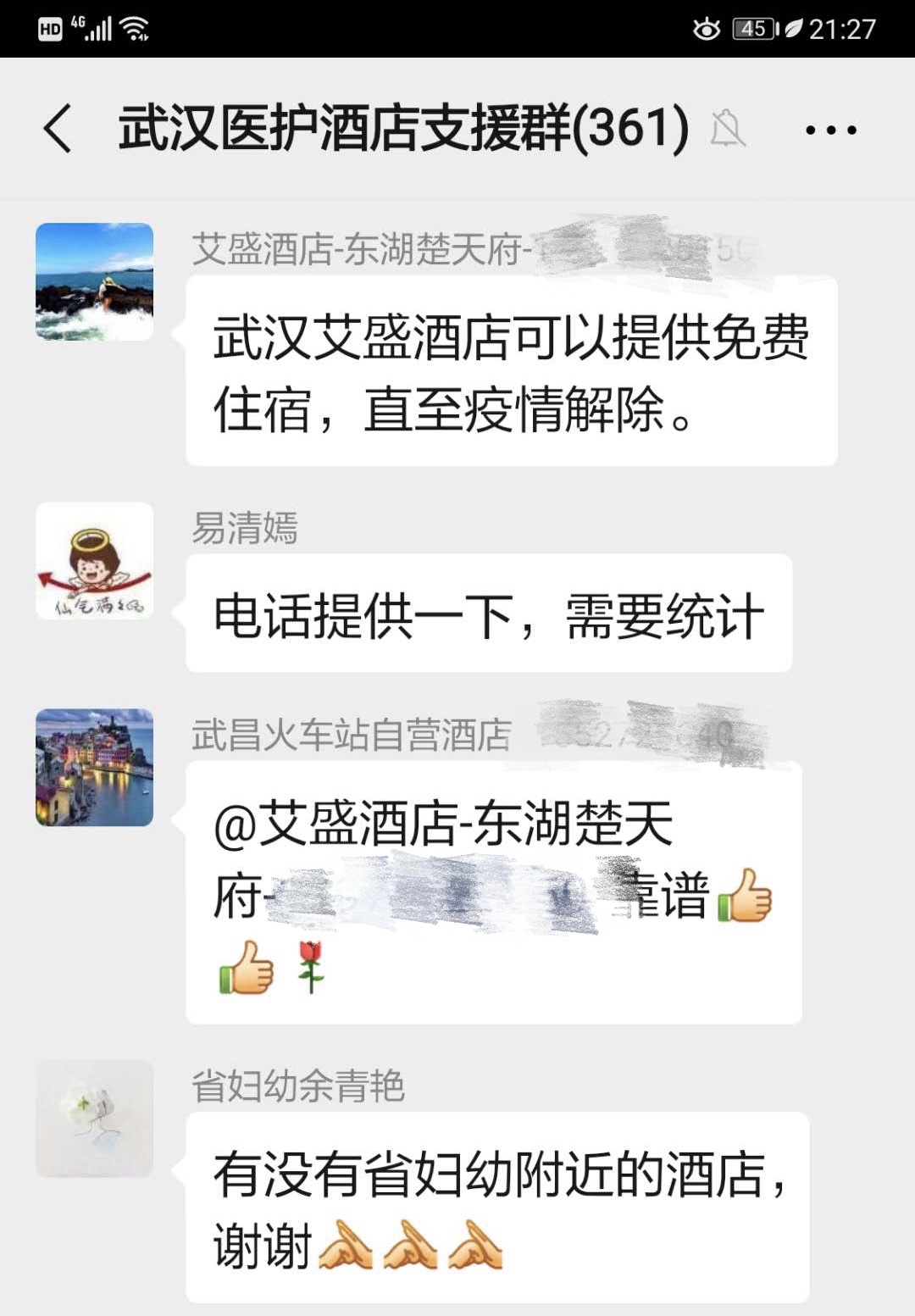The width and height of the screenshot is (915, 1316).
Task: Open 武昌火车站自营酒店 sender's avatar
Action: point(94,767)
